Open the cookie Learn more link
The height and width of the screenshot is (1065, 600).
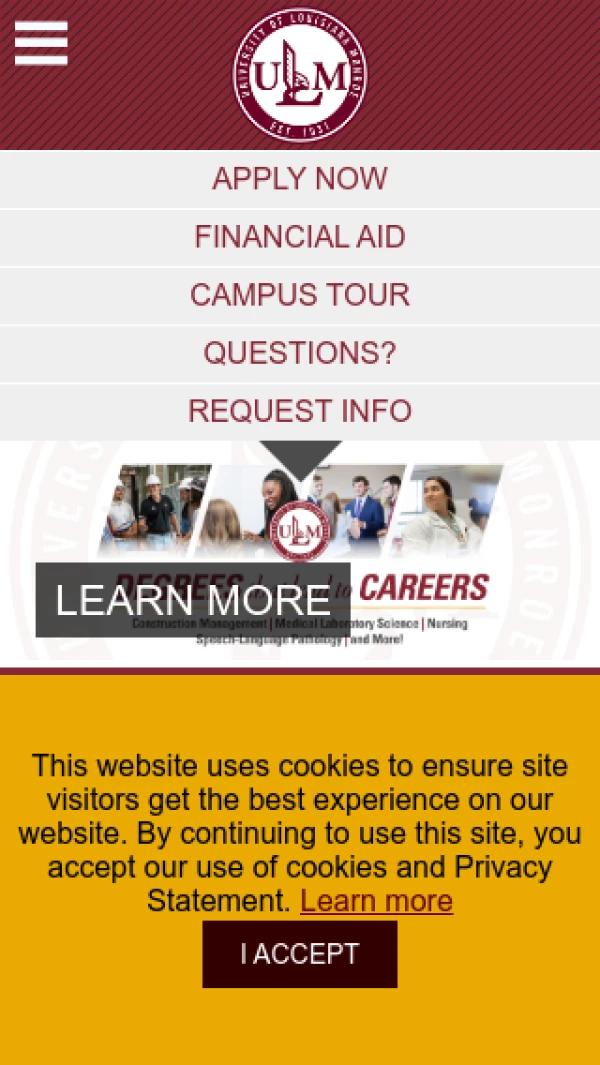click(376, 901)
